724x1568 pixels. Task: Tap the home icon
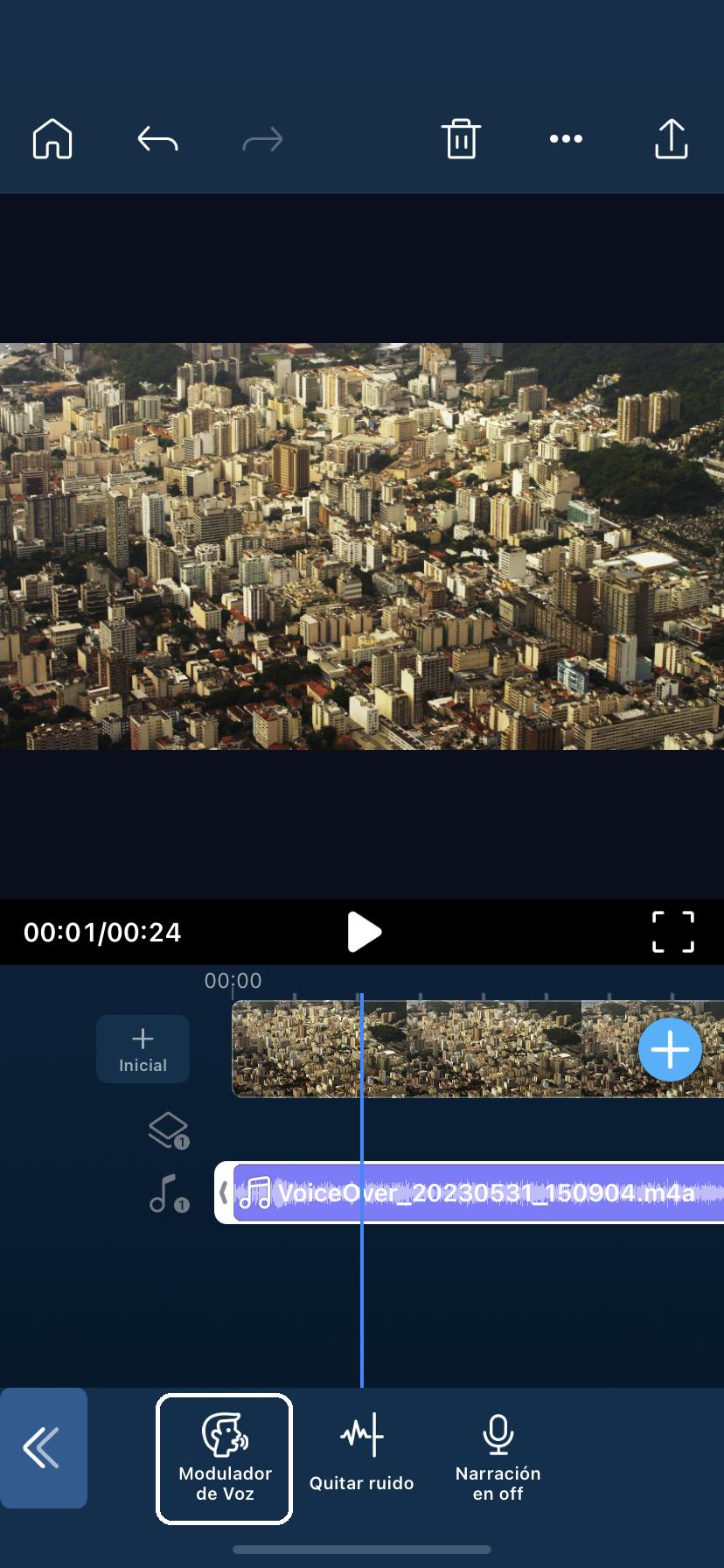tap(52, 138)
